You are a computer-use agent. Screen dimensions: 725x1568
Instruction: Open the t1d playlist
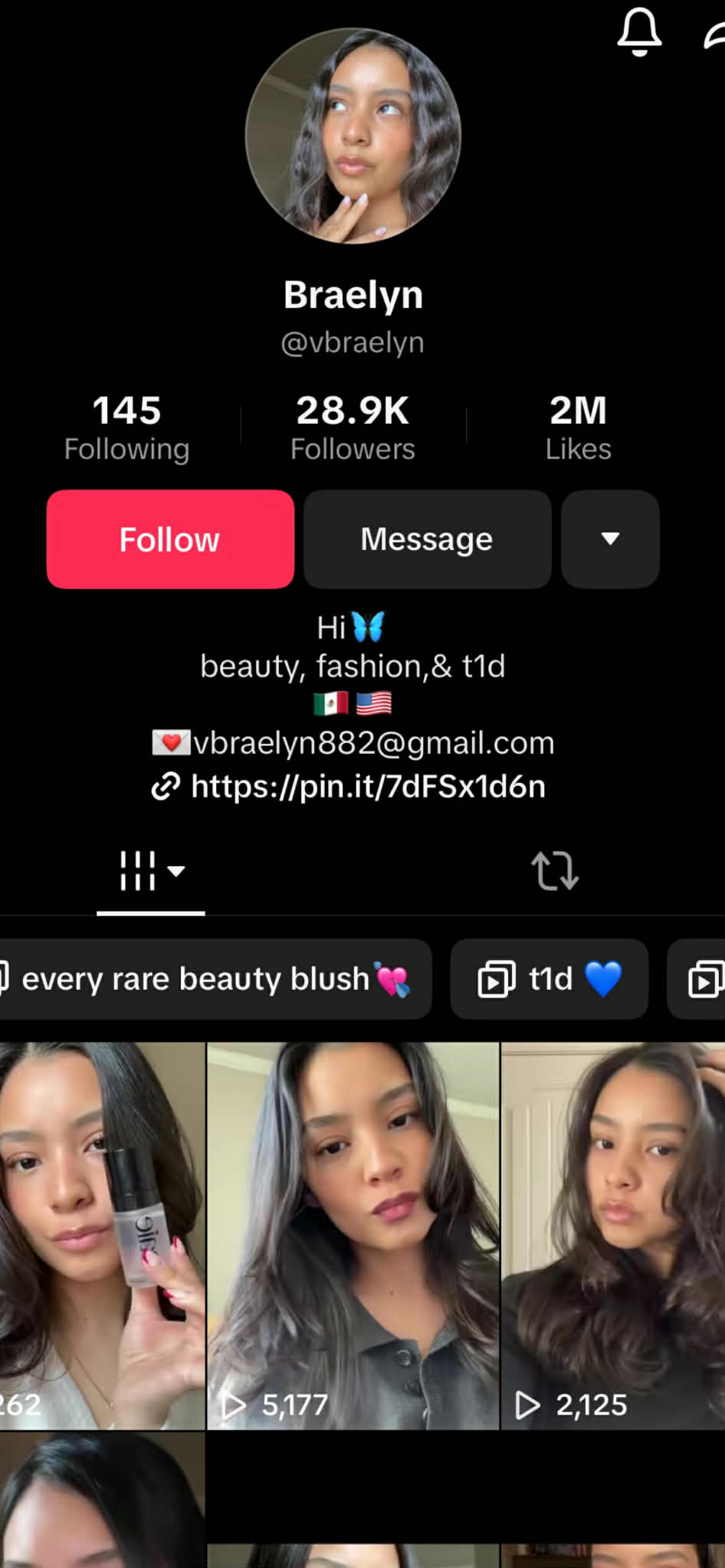point(549,979)
